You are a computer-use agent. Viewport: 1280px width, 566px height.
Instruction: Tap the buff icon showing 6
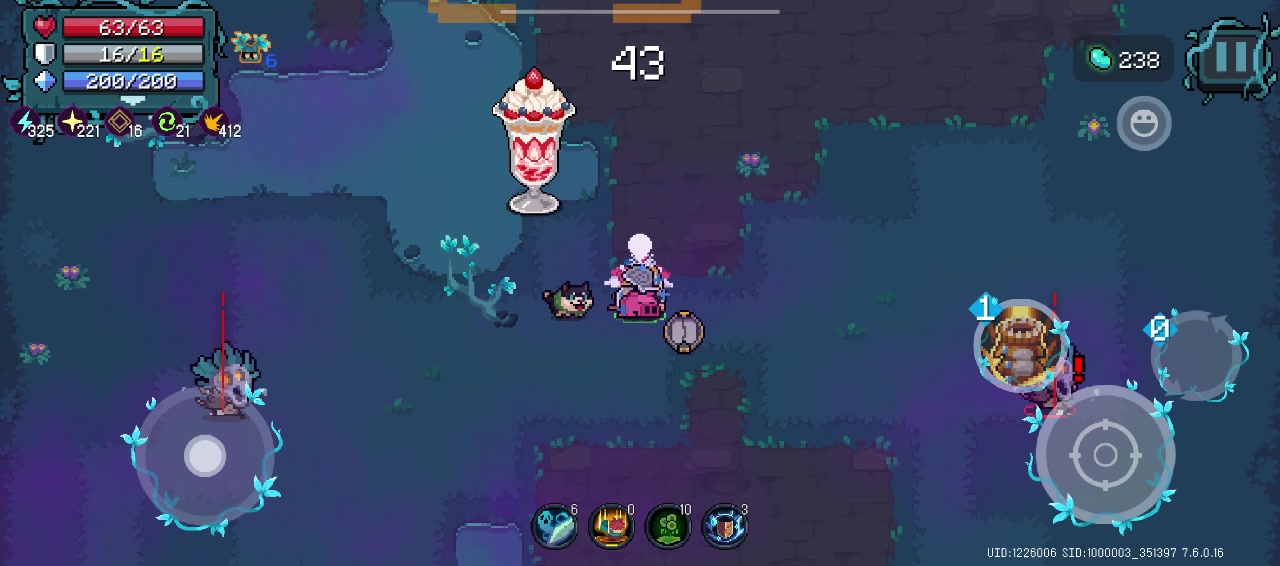click(x=554, y=526)
